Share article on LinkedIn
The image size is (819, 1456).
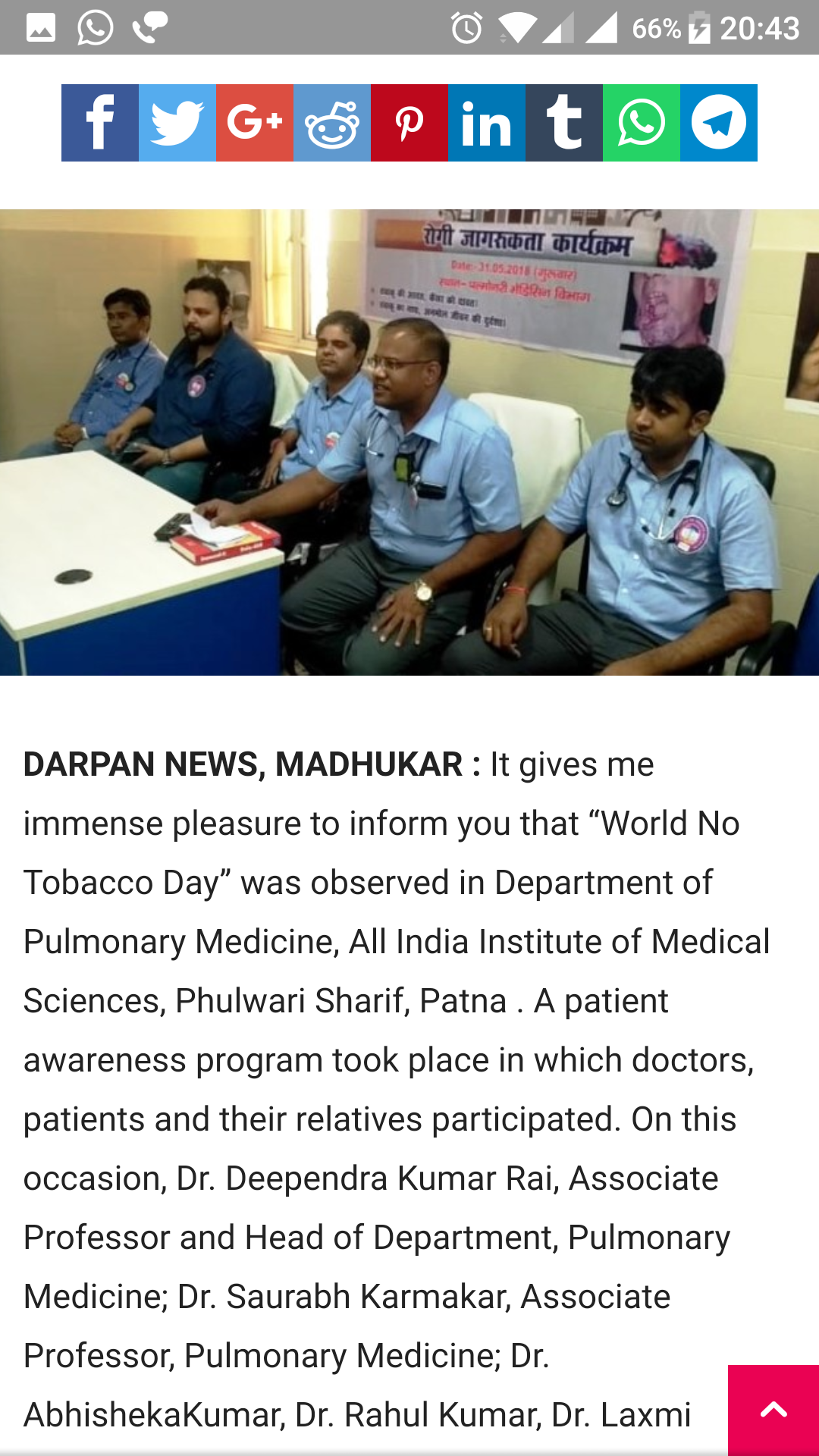click(x=487, y=123)
